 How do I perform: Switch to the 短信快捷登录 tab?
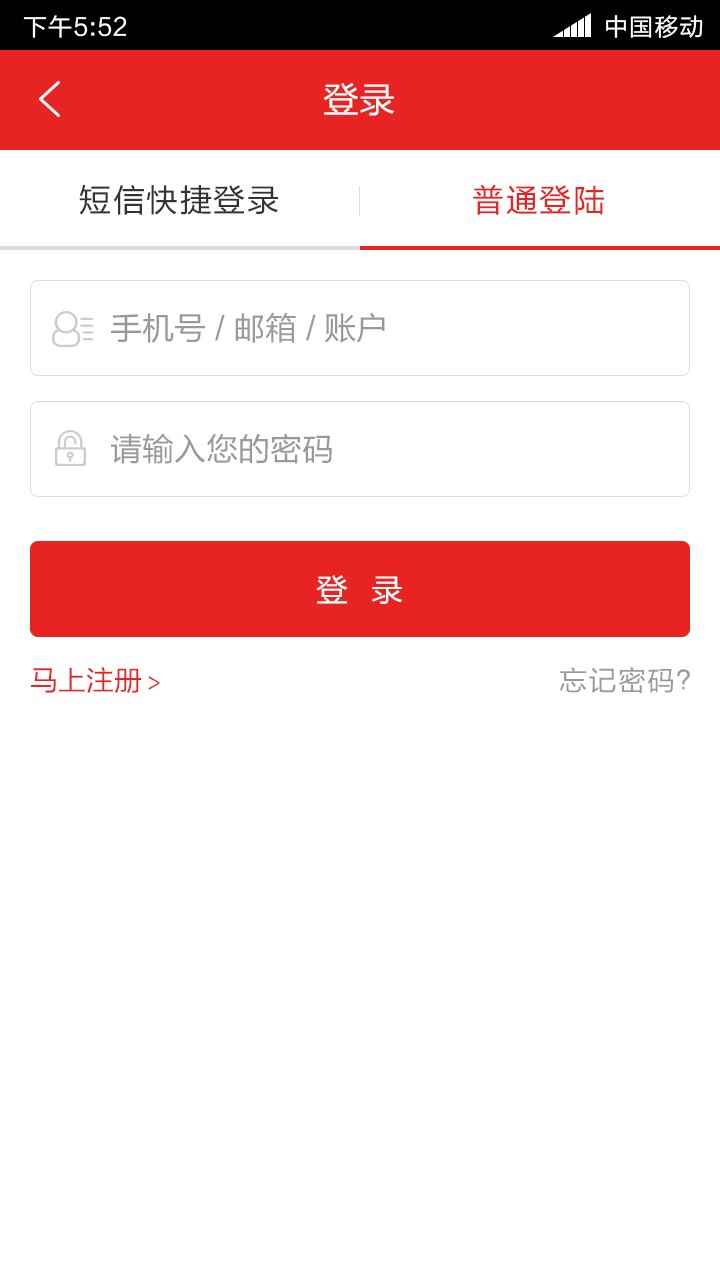tap(179, 200)
